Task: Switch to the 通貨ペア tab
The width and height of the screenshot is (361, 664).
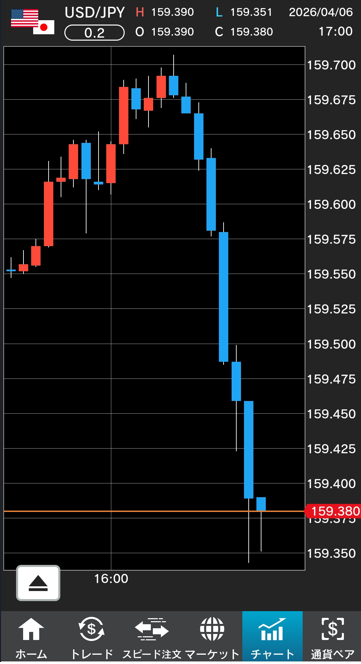Action: 332,637
